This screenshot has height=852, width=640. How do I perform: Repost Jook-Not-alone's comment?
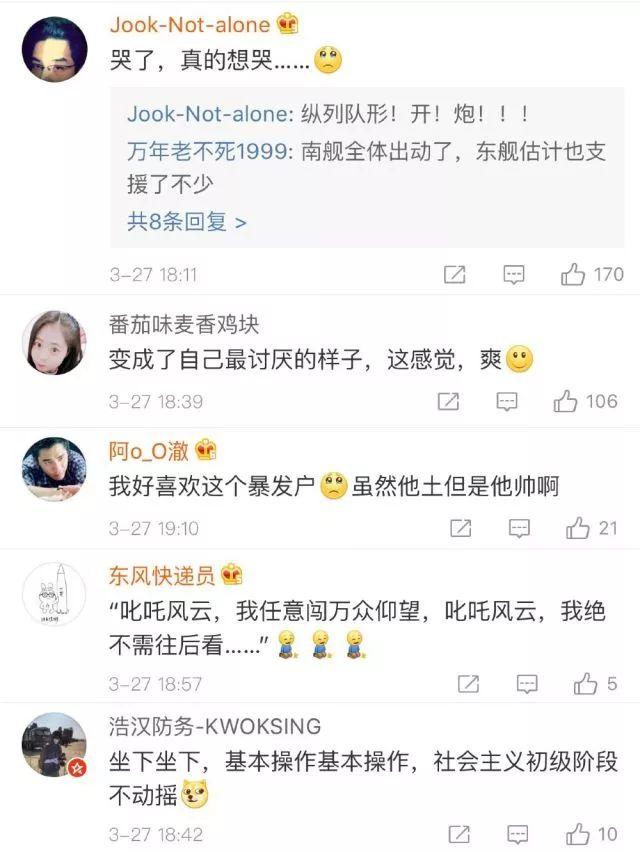[454, 274]
